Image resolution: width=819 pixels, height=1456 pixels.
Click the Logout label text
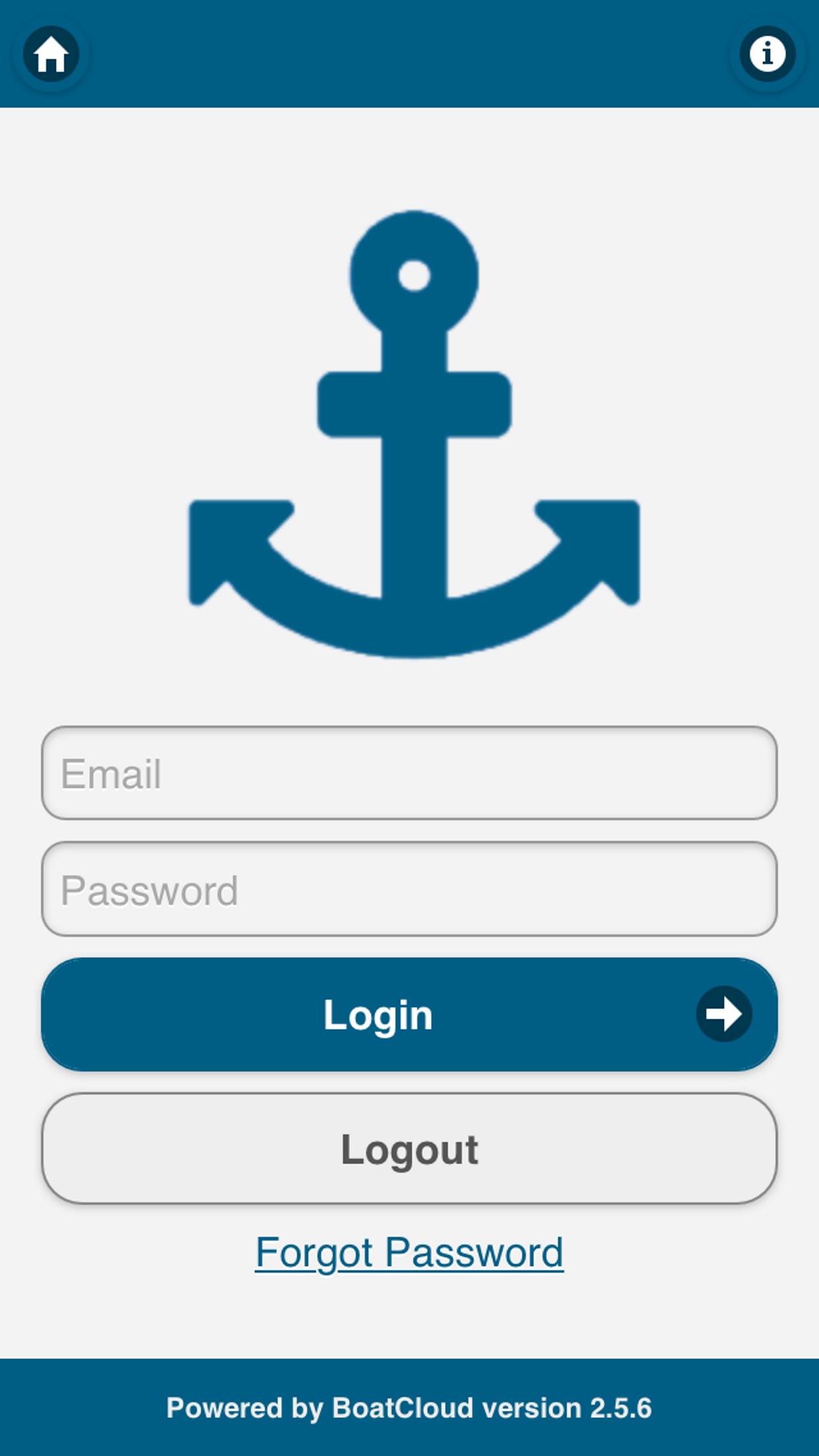pos(409,1150)
